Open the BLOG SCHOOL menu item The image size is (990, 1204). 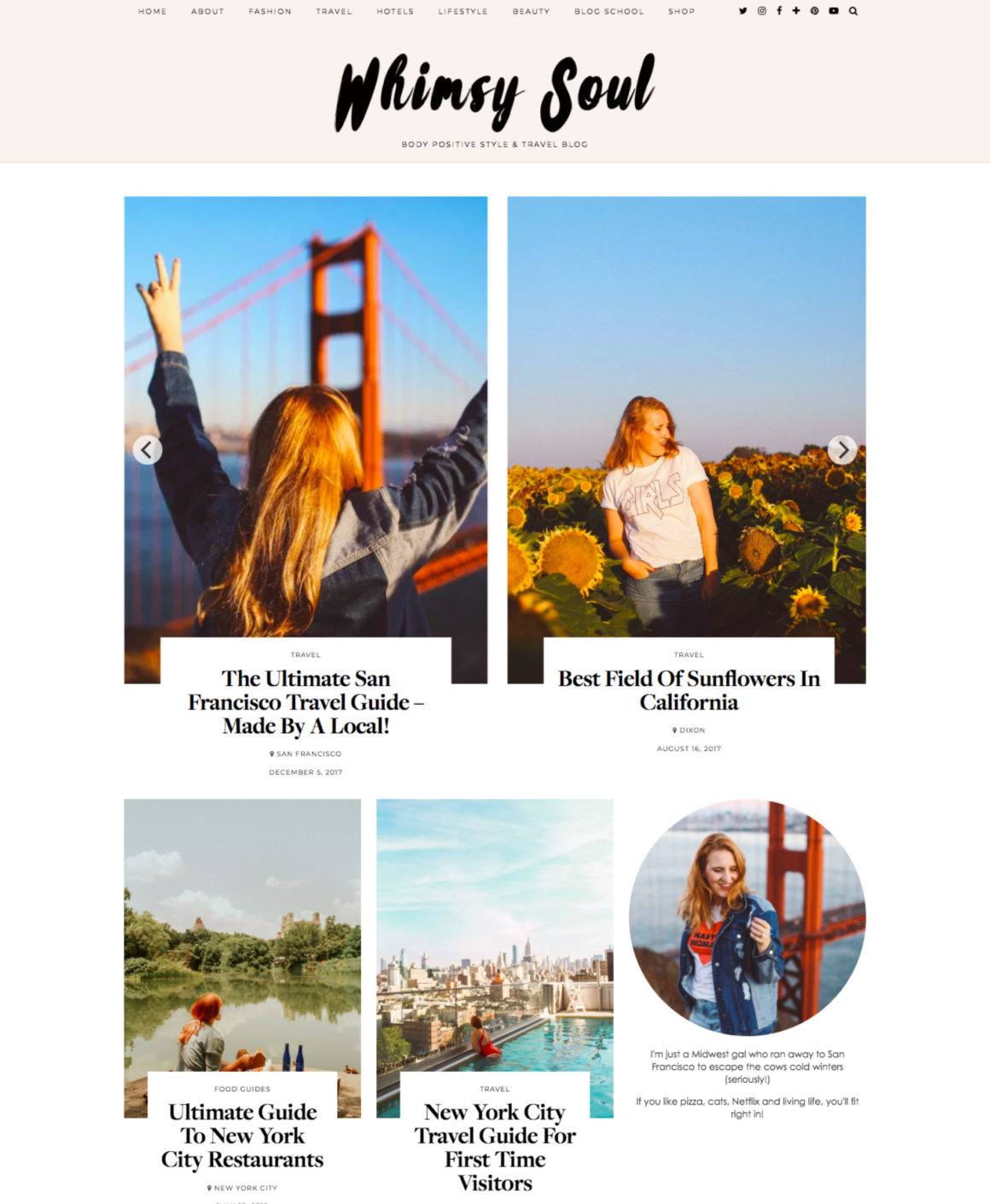[x=609, y=12]
